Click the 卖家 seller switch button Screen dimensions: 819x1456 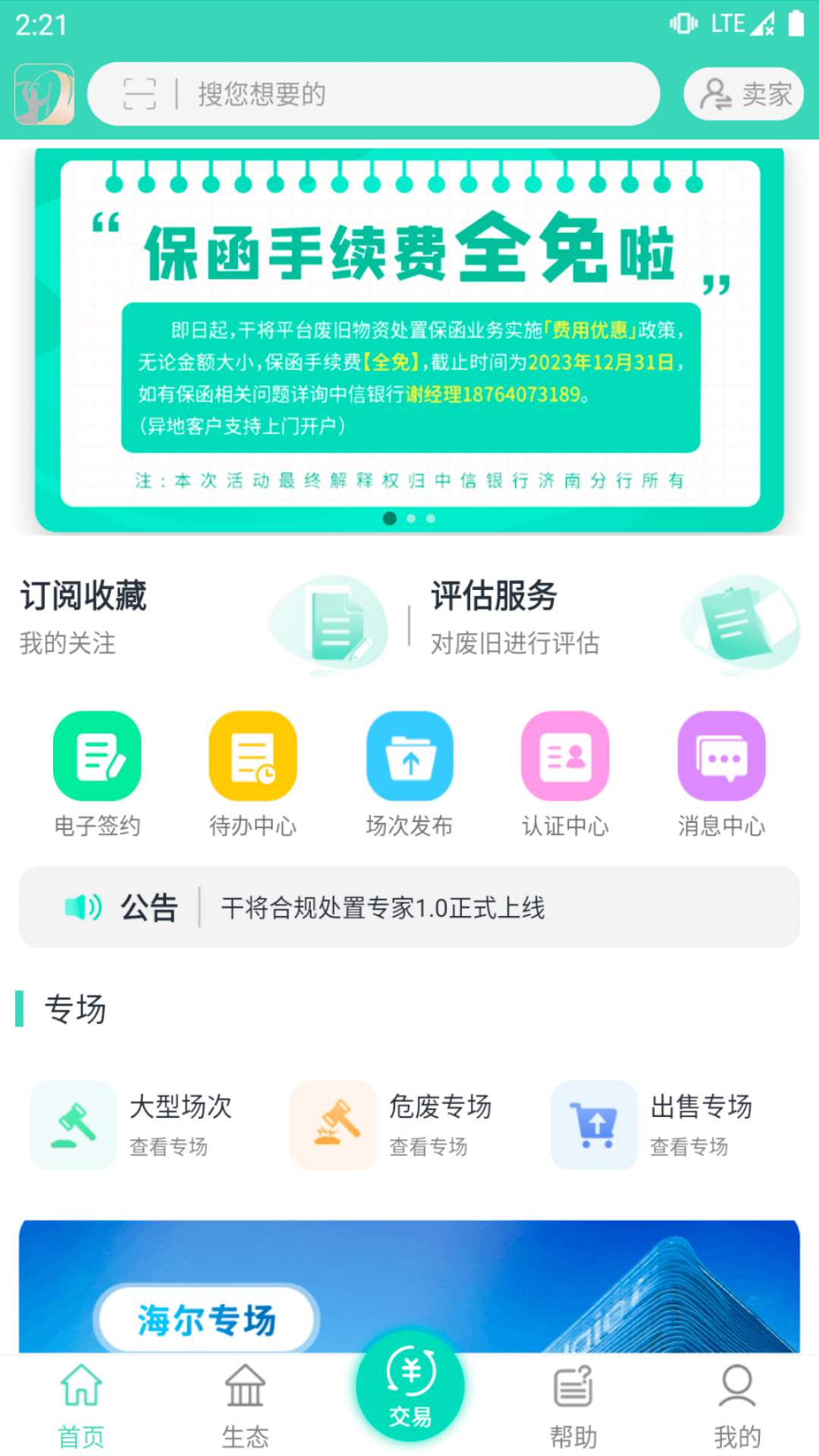pyautogui.click(x=742, y=93)
